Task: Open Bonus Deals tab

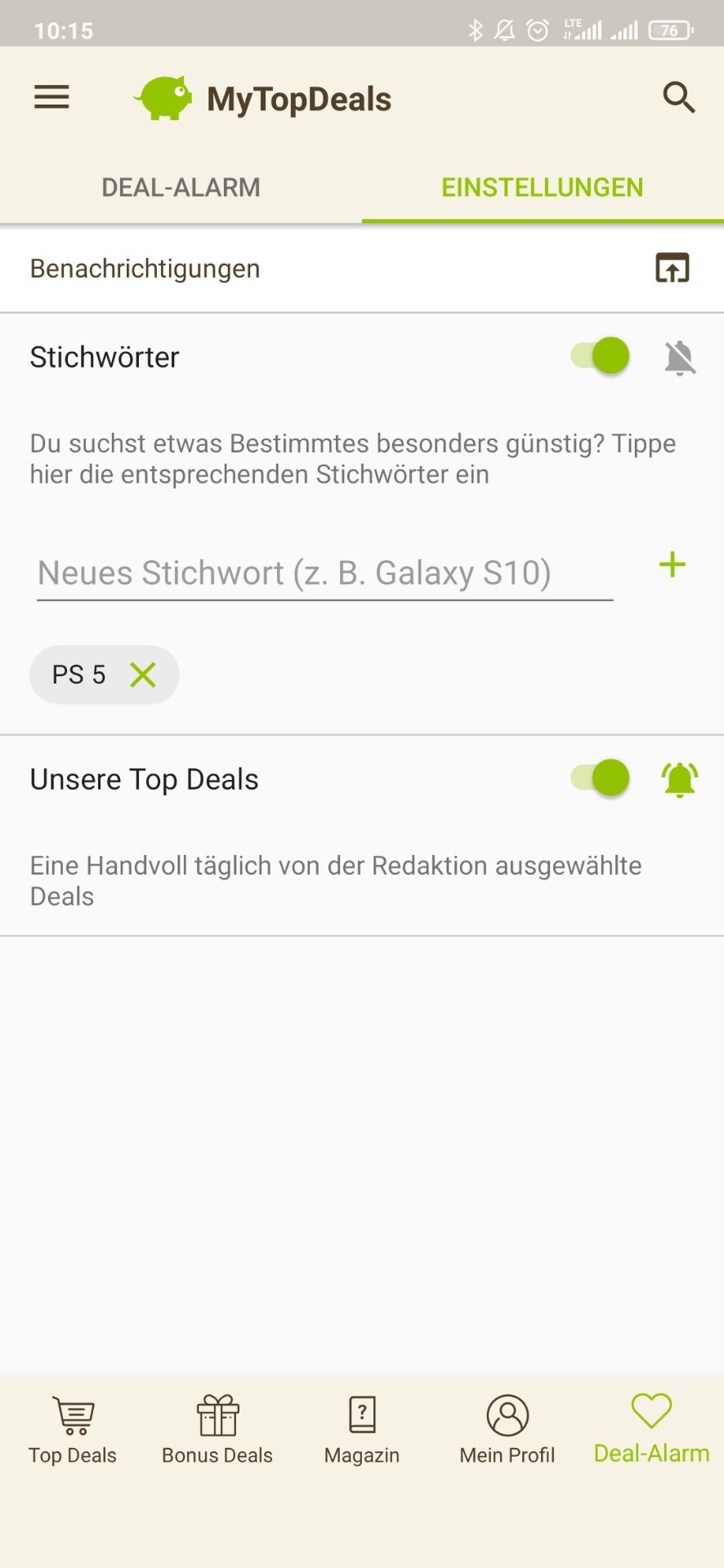Action: (x=217, y=1429)
